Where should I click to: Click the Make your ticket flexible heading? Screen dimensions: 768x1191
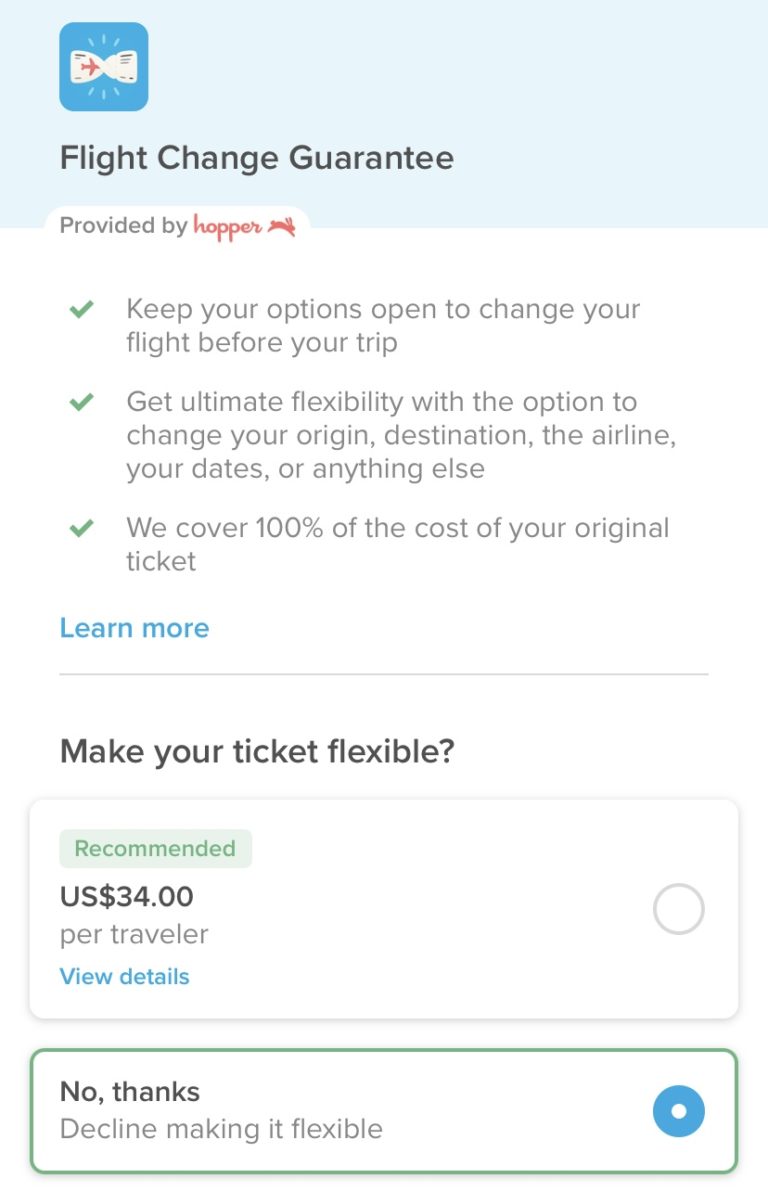[256, 750]
